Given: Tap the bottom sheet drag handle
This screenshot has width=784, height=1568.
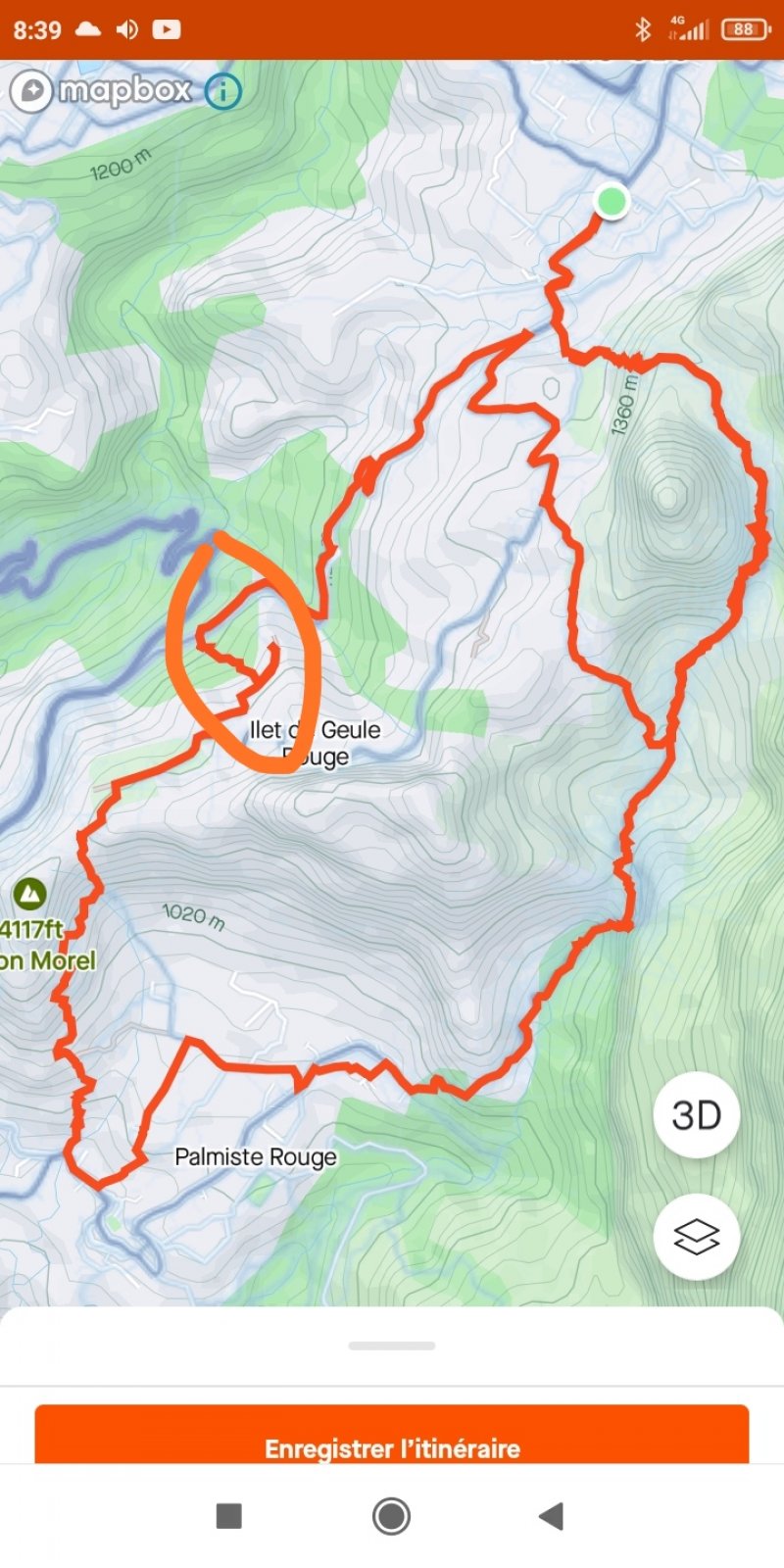Looking at the screenshot, I should (x=392, y=1346).
